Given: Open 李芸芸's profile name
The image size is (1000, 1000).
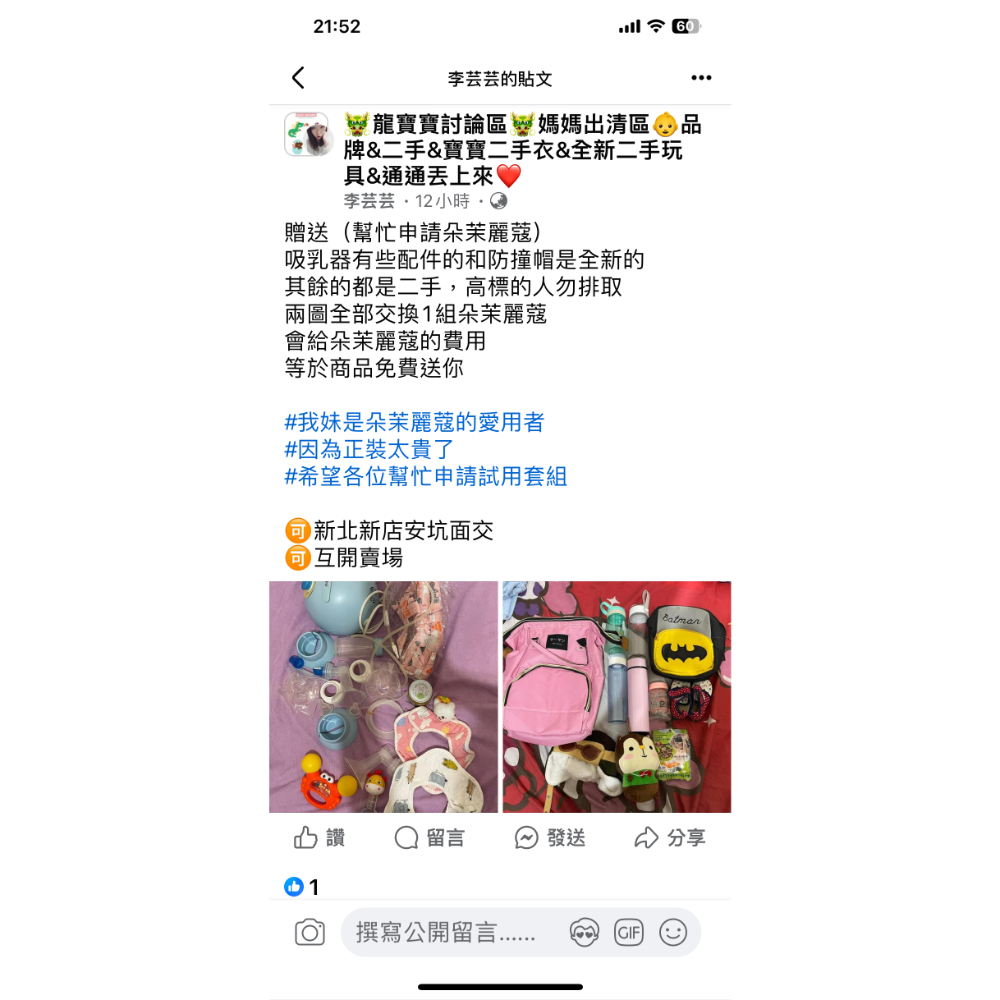Looking at the screenshot, I should [369, 201].
